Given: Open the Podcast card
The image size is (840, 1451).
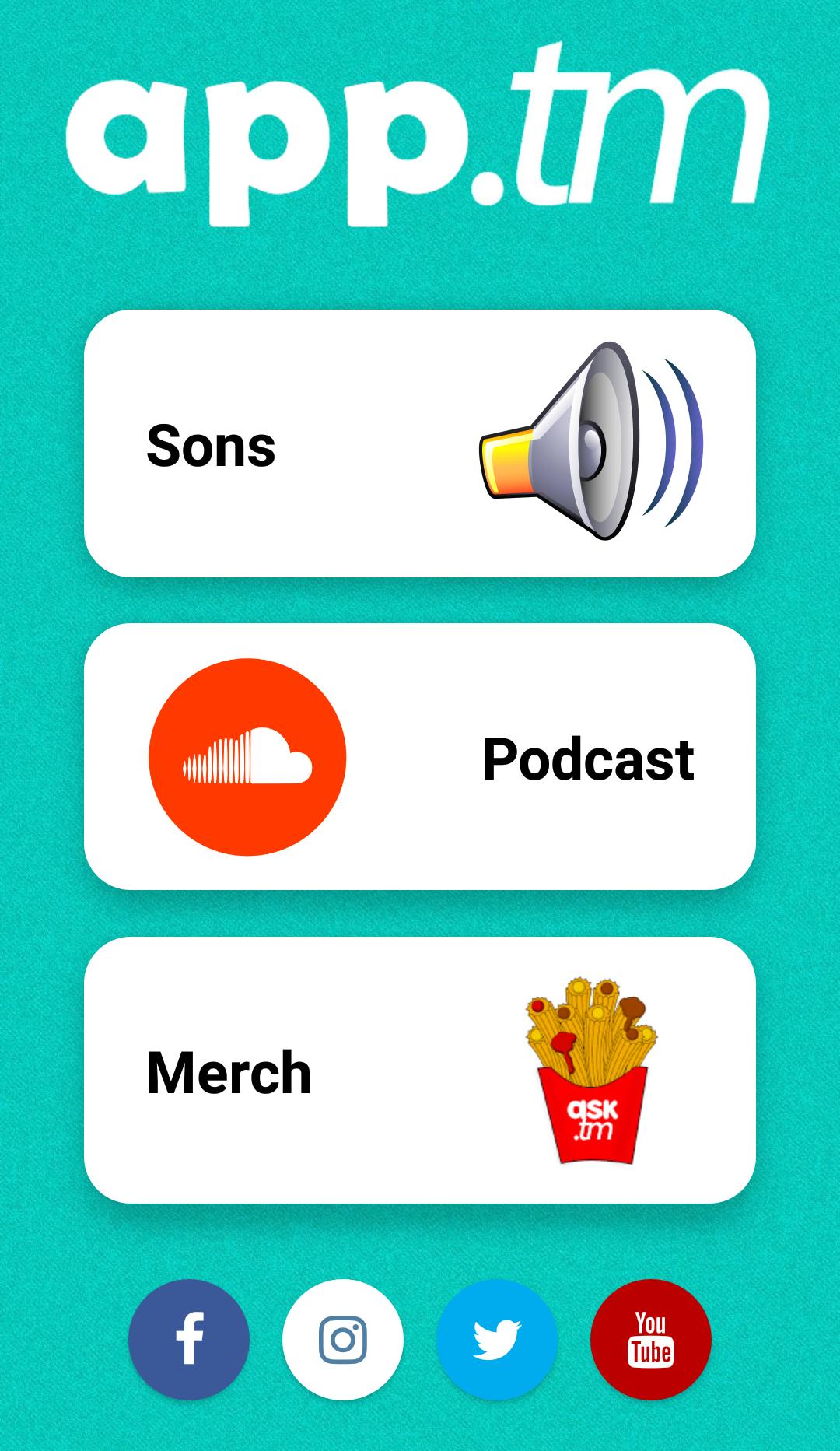Looking at the screenshot, I should 420,757.
